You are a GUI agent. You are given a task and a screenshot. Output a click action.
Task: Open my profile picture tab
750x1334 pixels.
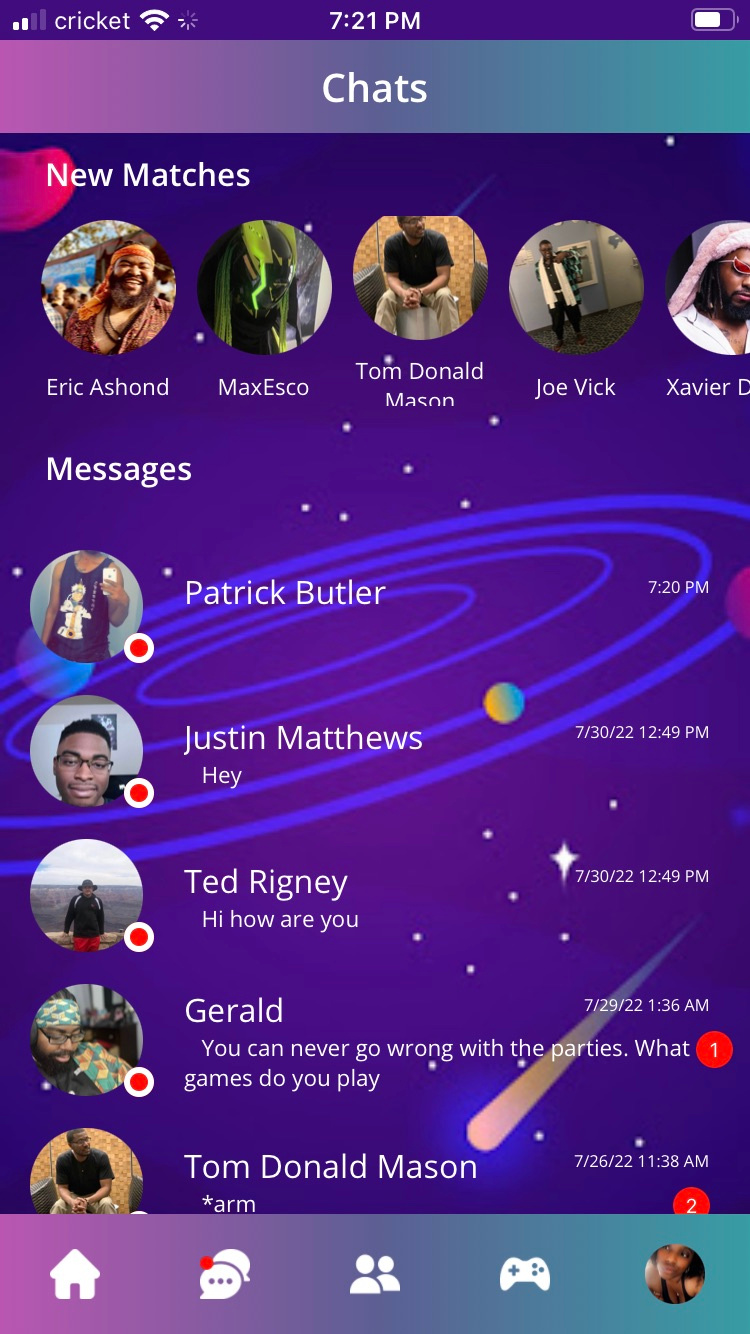coord(675,1275)
